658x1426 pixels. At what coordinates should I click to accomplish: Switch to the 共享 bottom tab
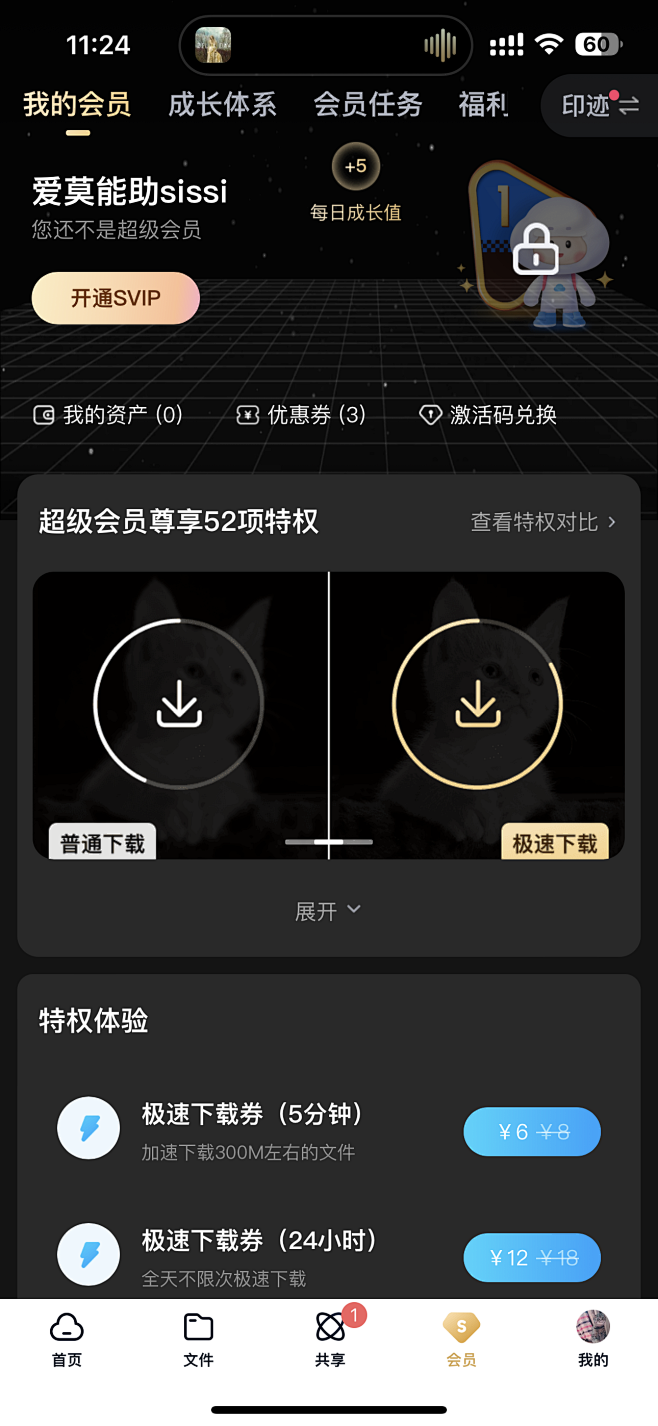pos(330,1340)
